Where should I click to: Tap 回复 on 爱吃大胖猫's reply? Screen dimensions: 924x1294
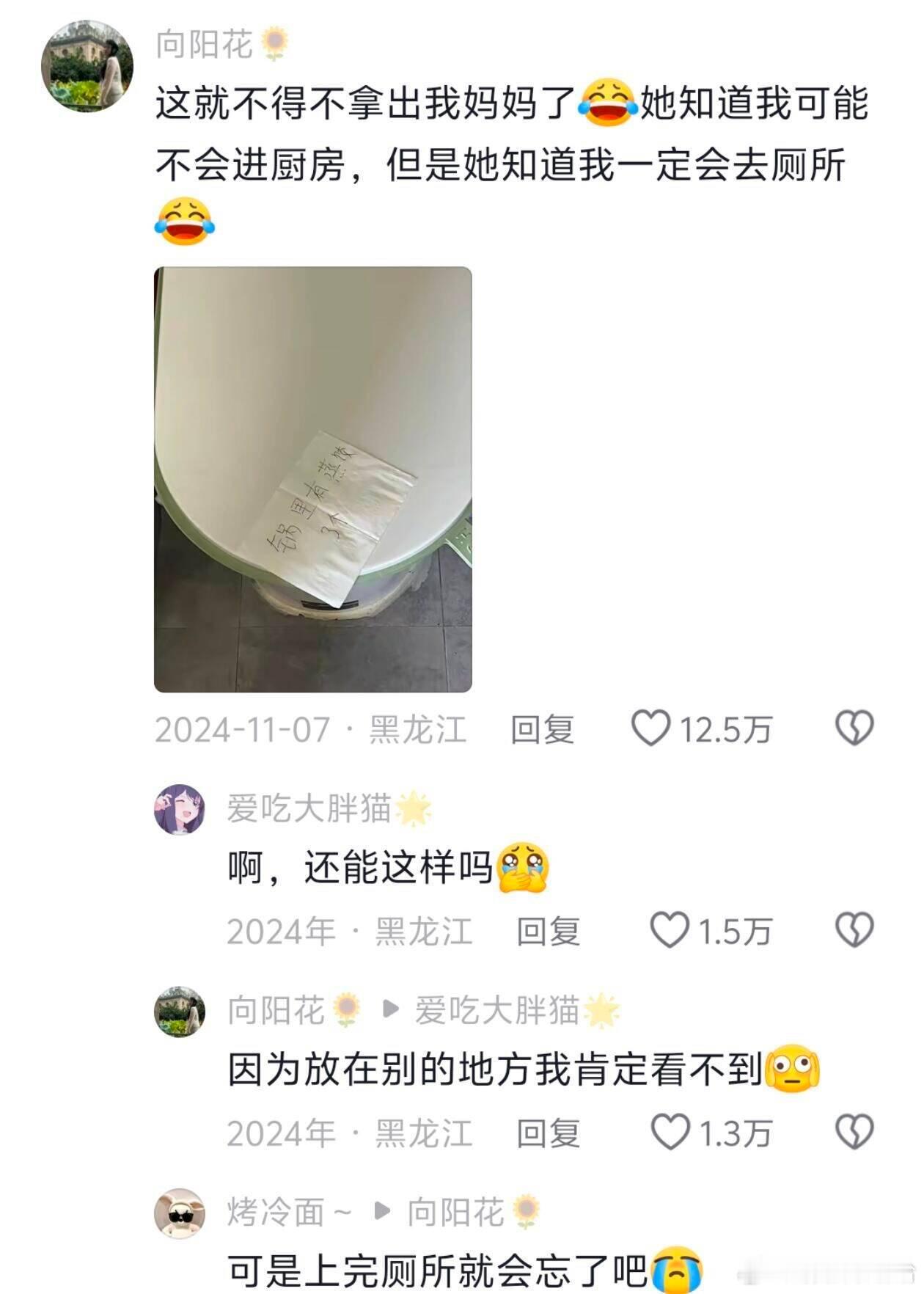point(550,932)
